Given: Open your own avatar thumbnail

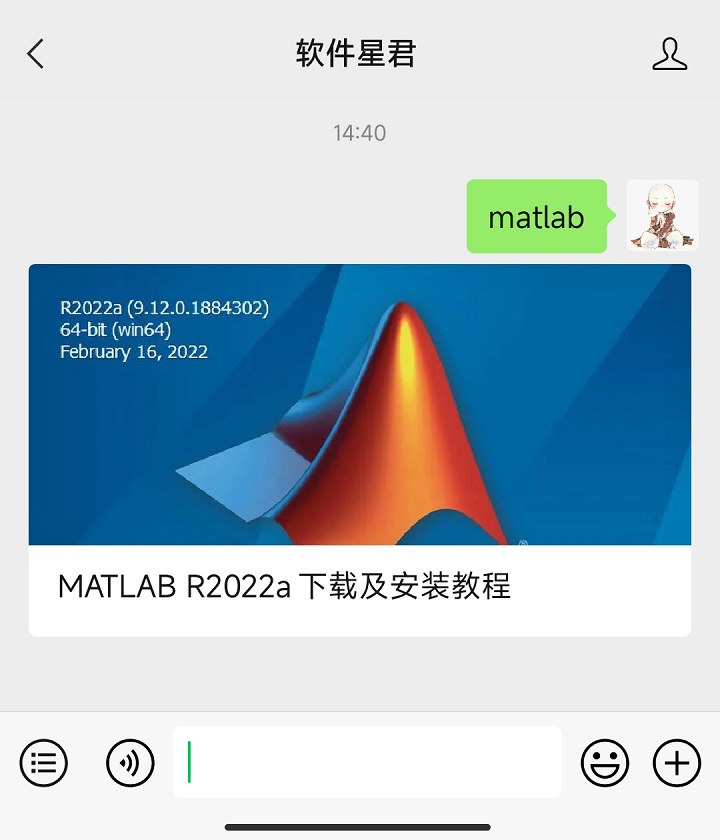Looking at the screenshot, I should coord(663,217).
